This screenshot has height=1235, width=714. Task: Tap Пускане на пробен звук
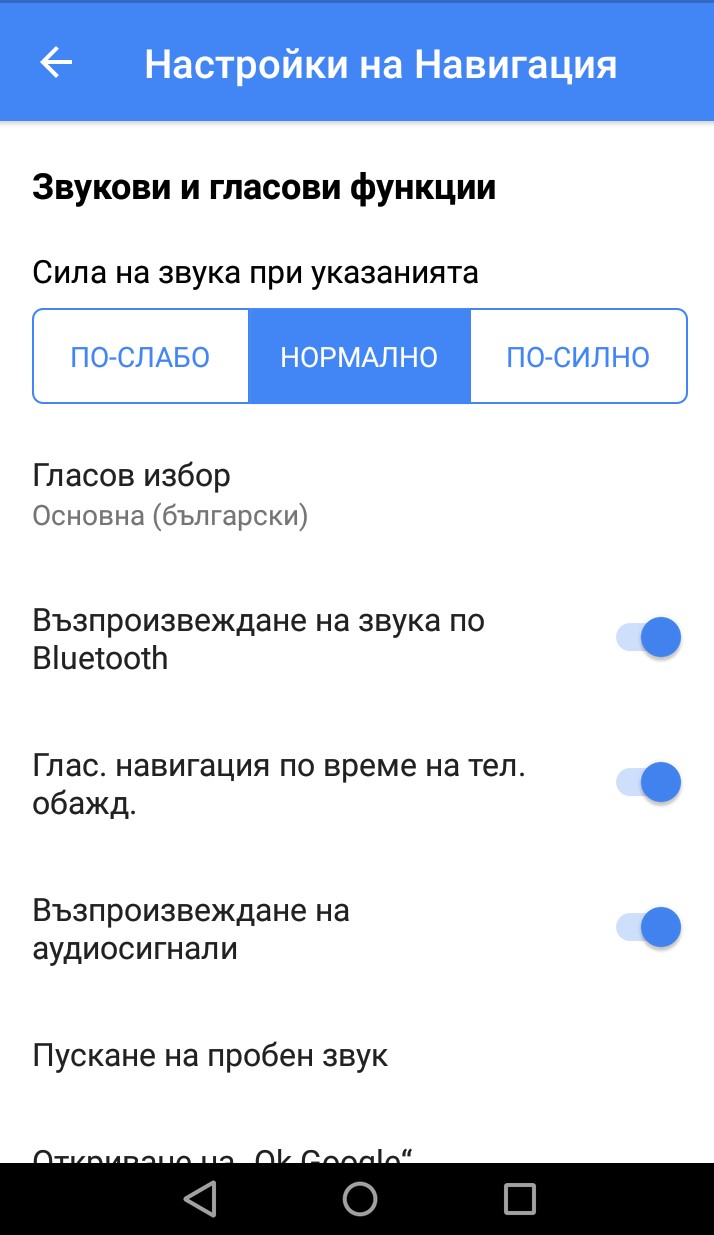[210, 1055]
